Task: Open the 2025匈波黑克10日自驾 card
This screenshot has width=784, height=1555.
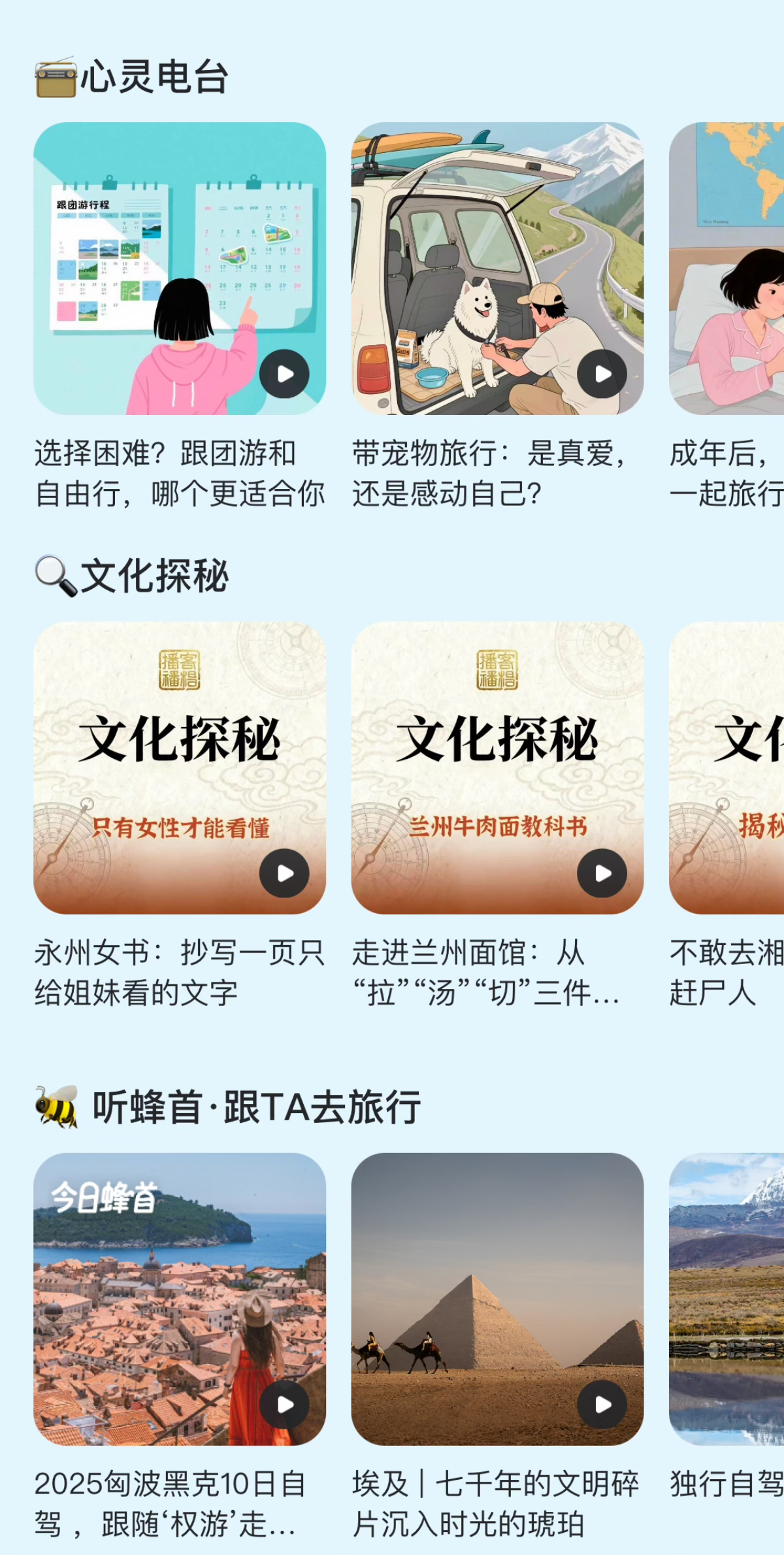Action: pos(180,1298)
